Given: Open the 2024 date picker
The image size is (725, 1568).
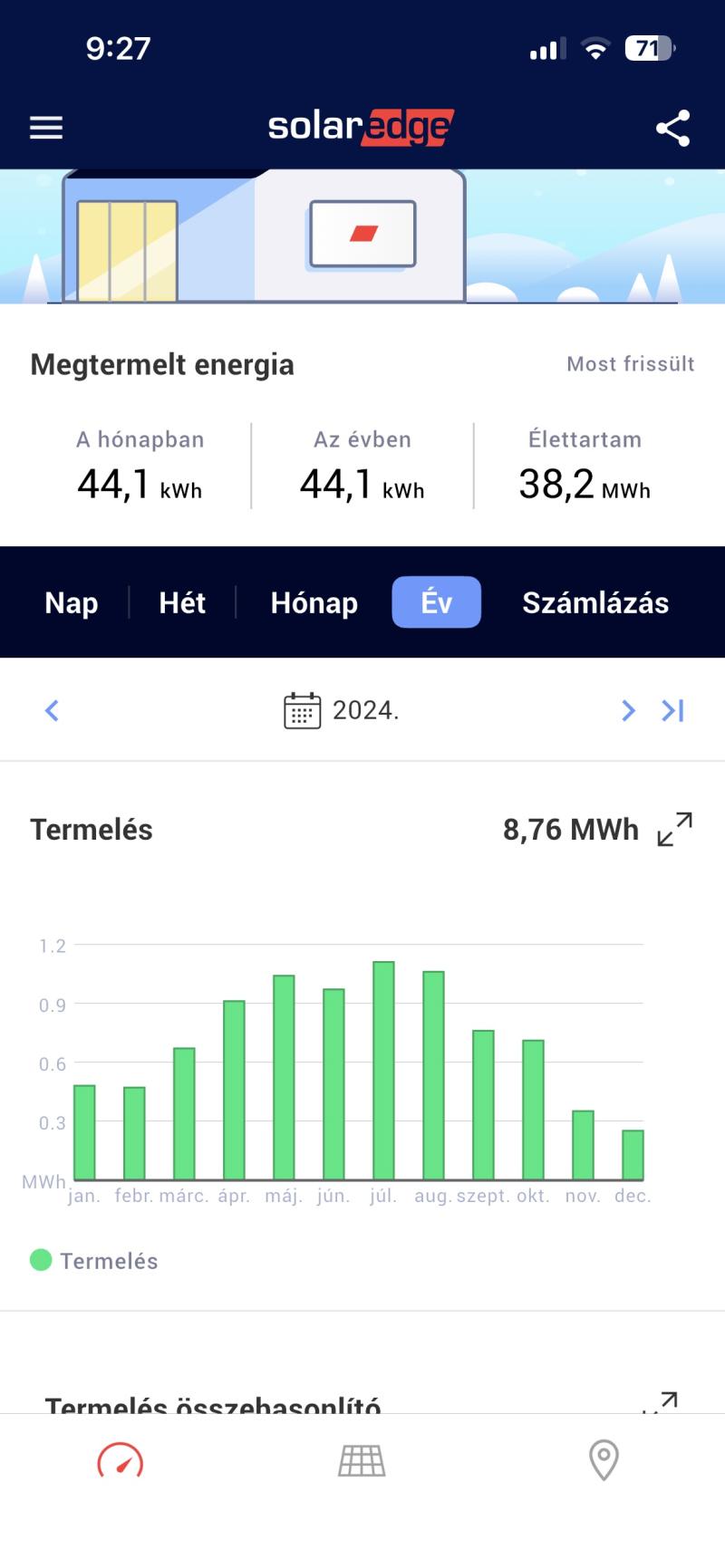Looking at the screenshot, I should point(342,711).
